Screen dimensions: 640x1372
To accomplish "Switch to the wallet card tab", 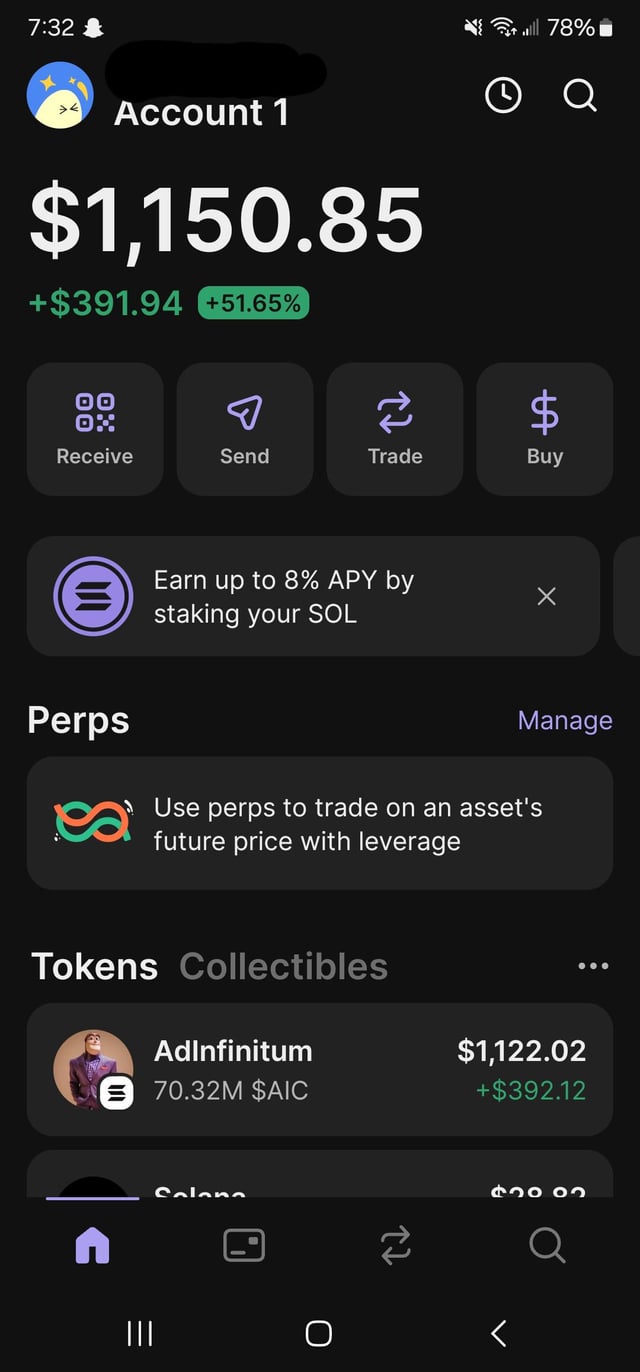I will coord(244,1245).
